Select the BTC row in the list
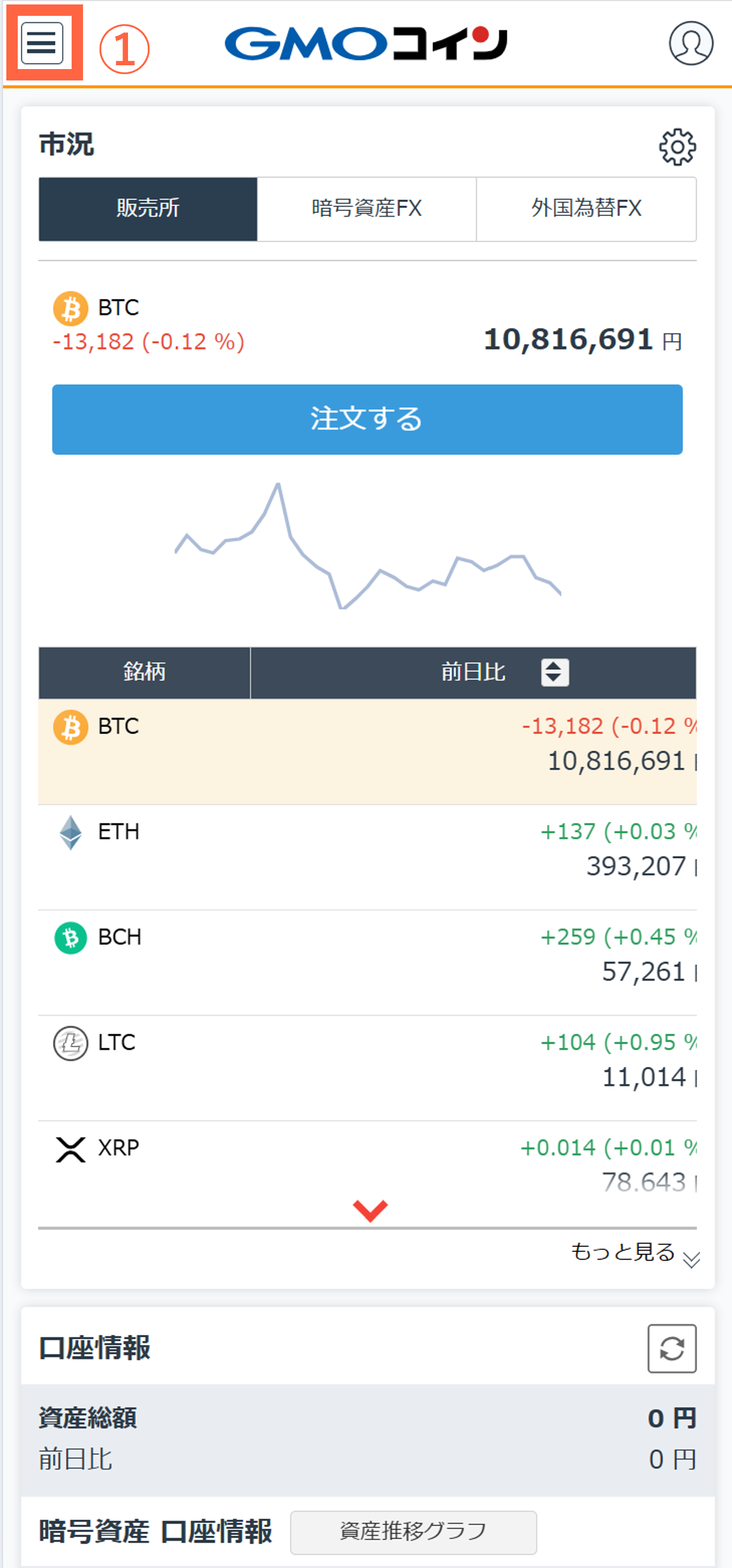This screenshot has width=732, height=1568. pos(367,752)
